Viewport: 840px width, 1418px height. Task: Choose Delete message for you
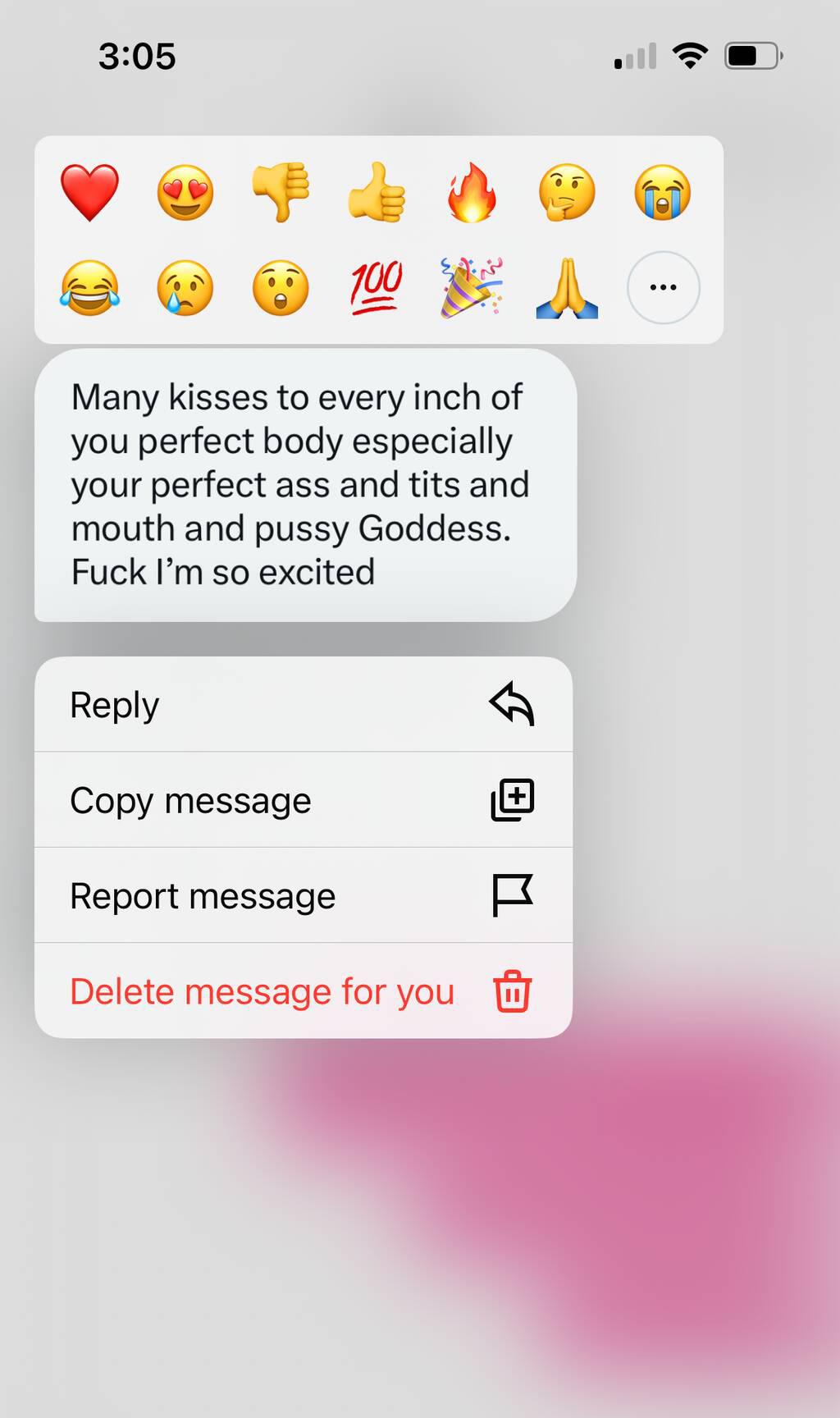[x=303, y=991]
